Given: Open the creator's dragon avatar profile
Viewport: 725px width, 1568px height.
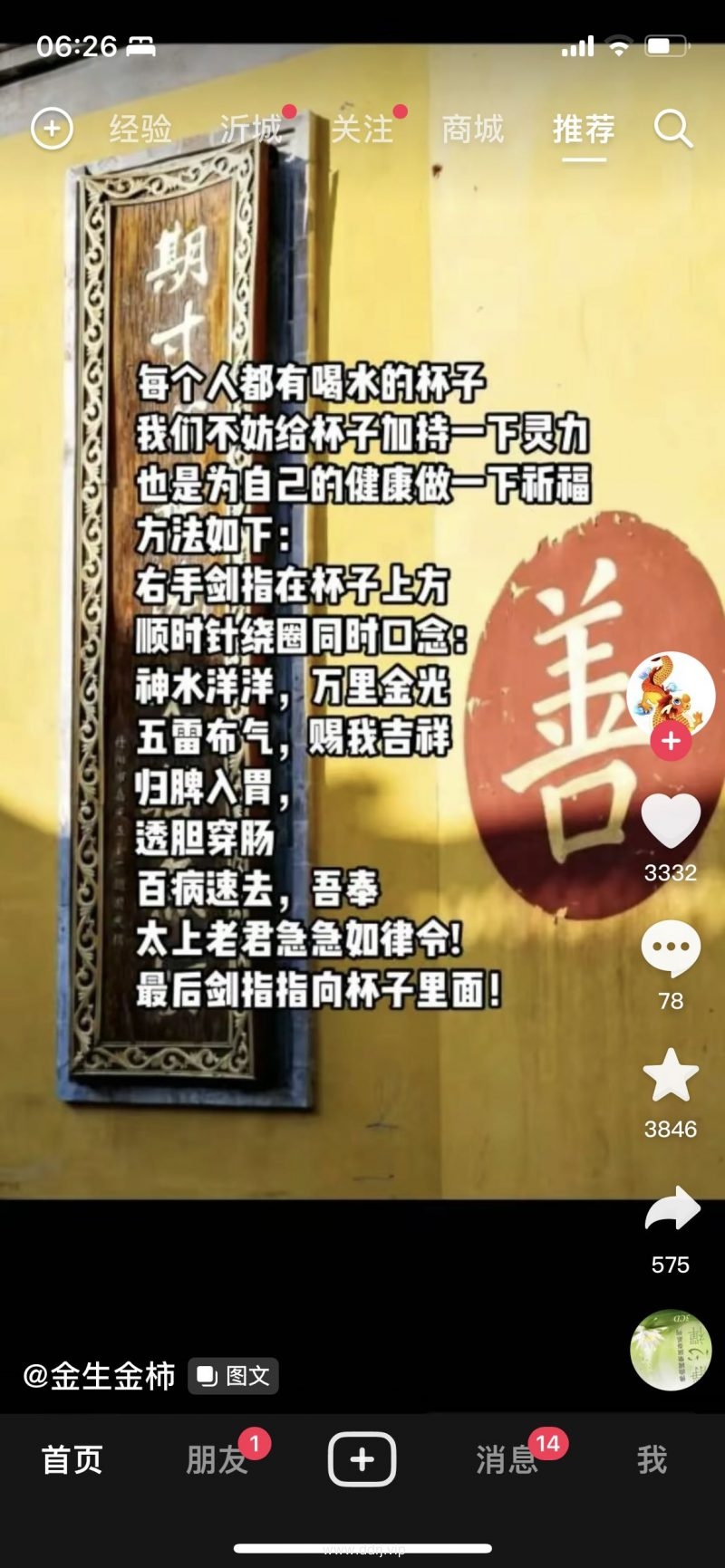Looking at the screenshot, I should tap(671, 695).
